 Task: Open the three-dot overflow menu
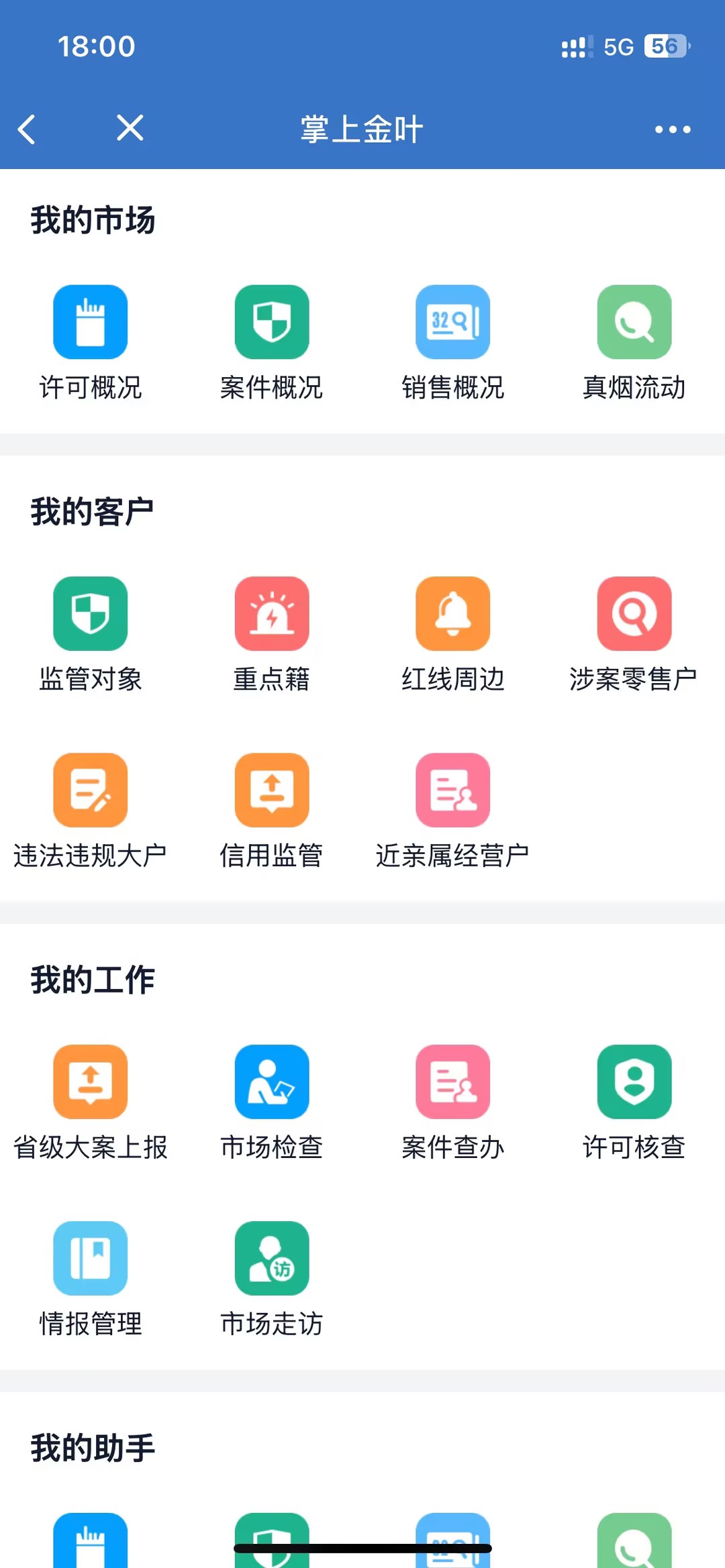[x=672, y=129]
